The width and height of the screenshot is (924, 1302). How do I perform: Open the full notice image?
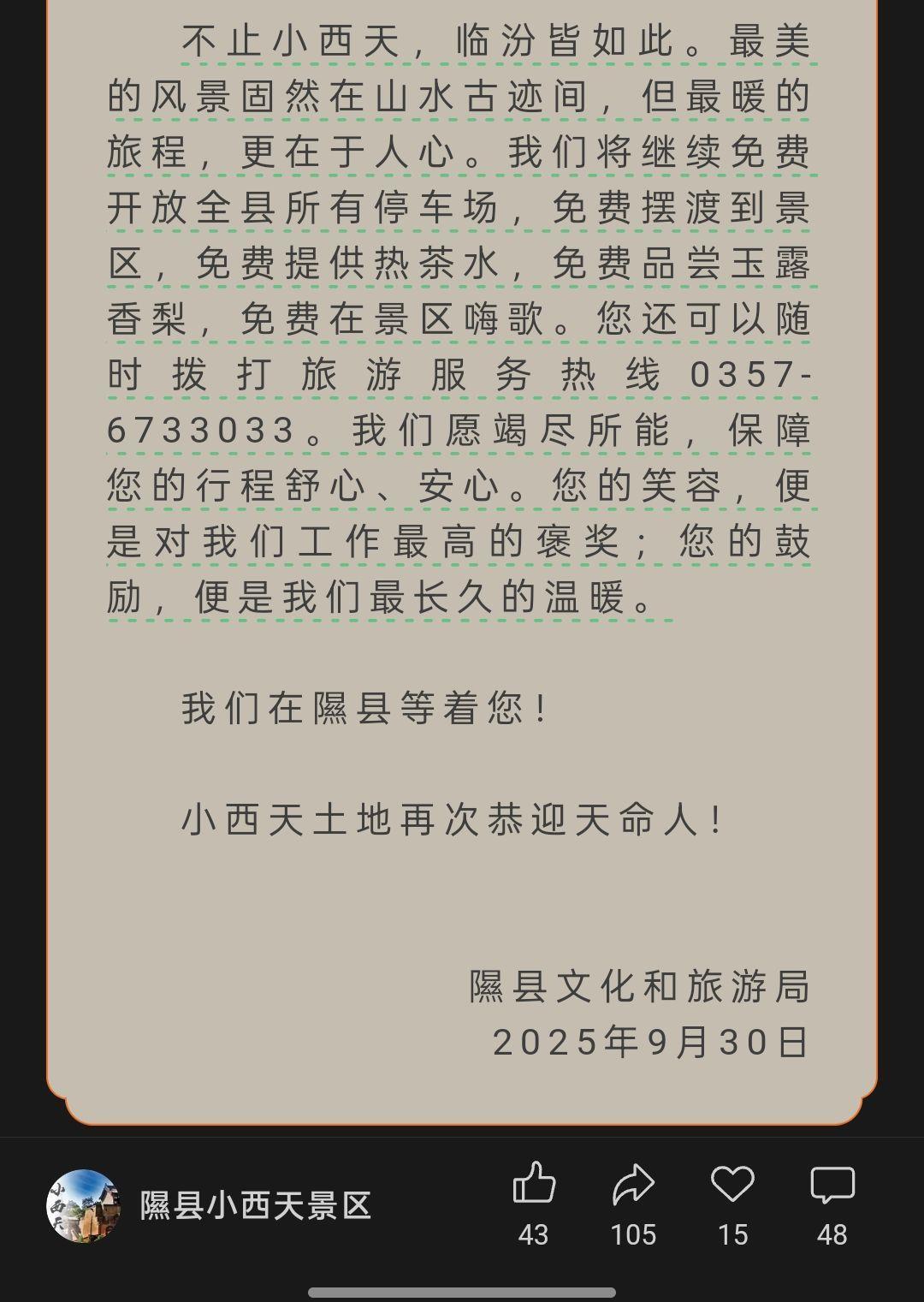(x=462, y=556)
